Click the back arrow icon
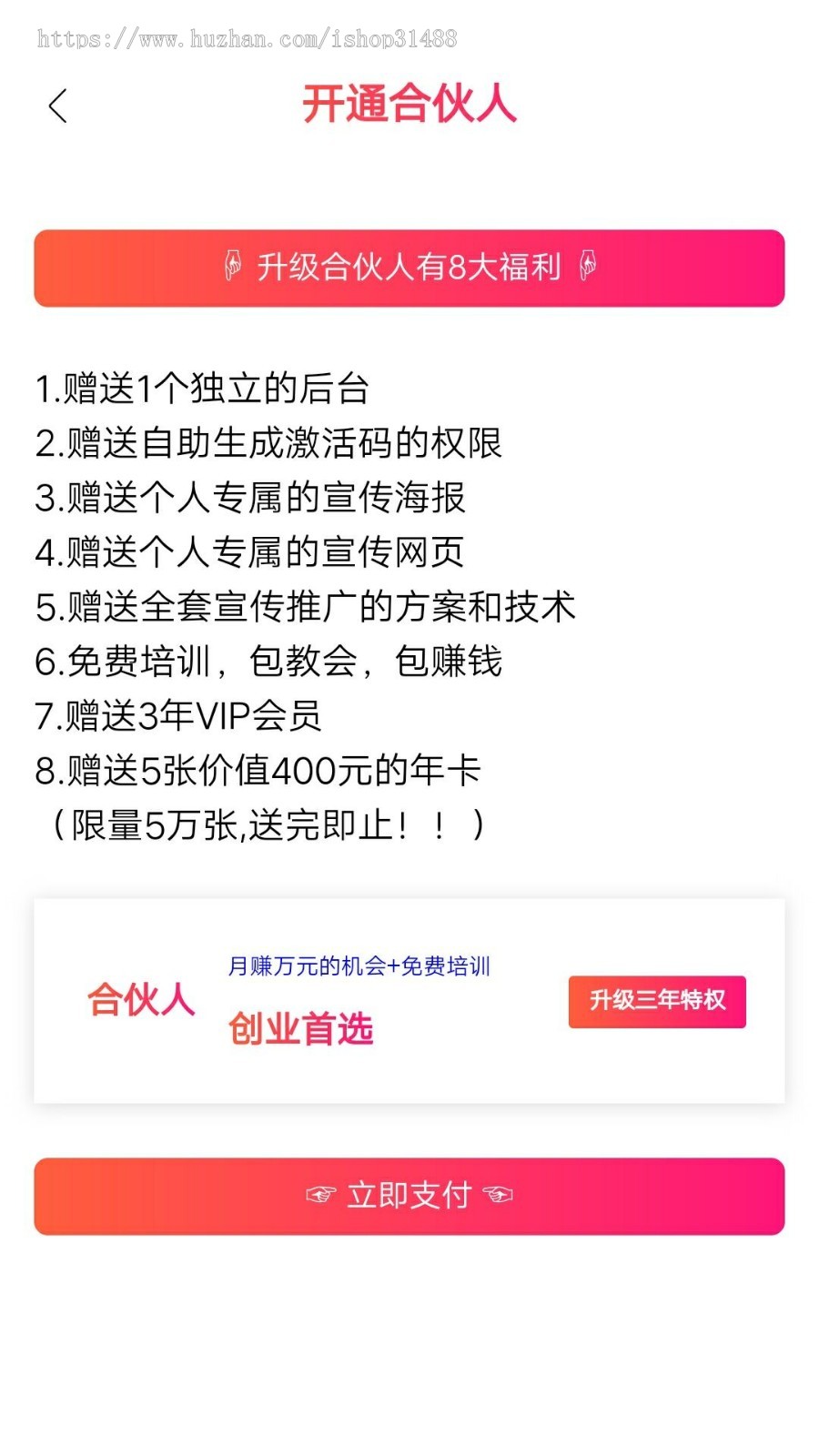This screenshot has height=1456, width=819. point(57,106)
